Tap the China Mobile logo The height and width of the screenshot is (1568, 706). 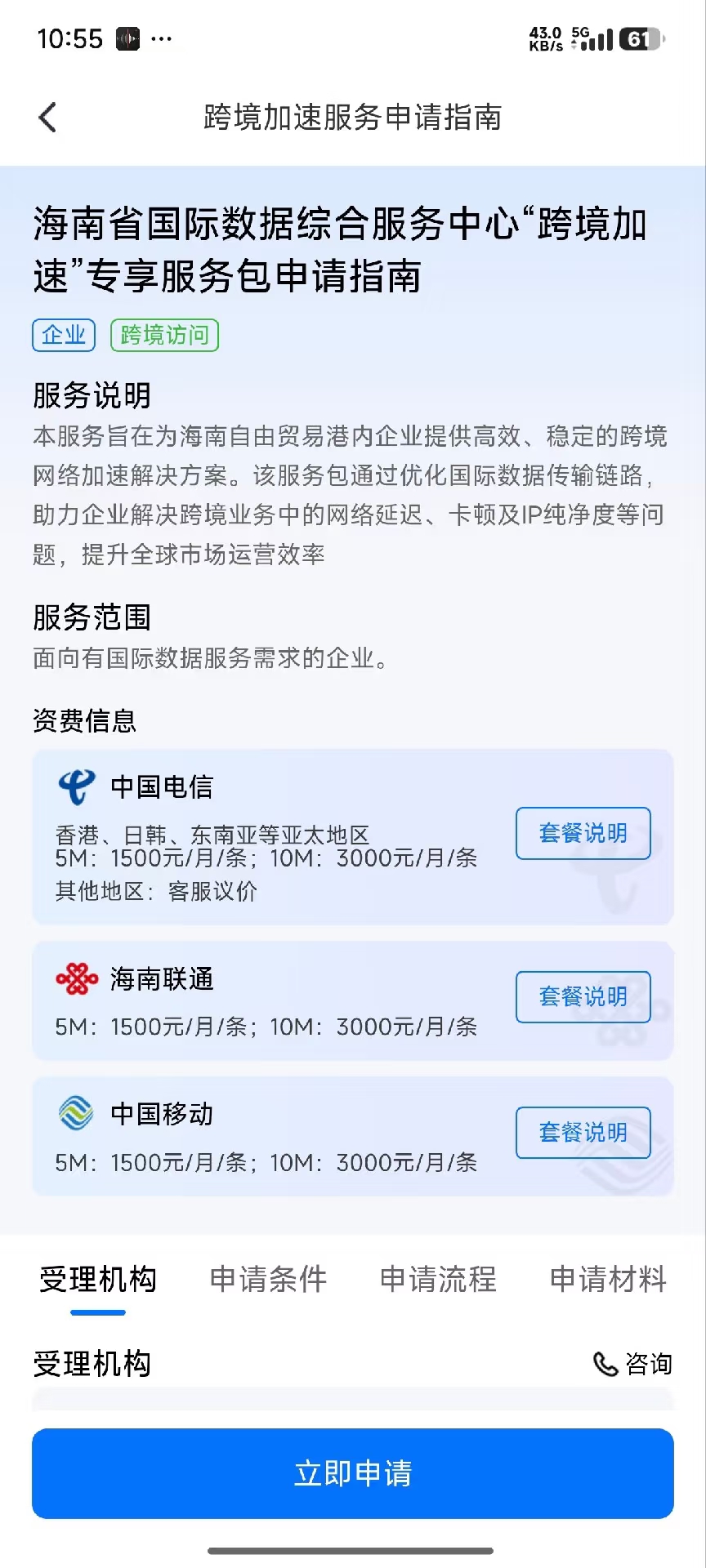point(74,1113)
